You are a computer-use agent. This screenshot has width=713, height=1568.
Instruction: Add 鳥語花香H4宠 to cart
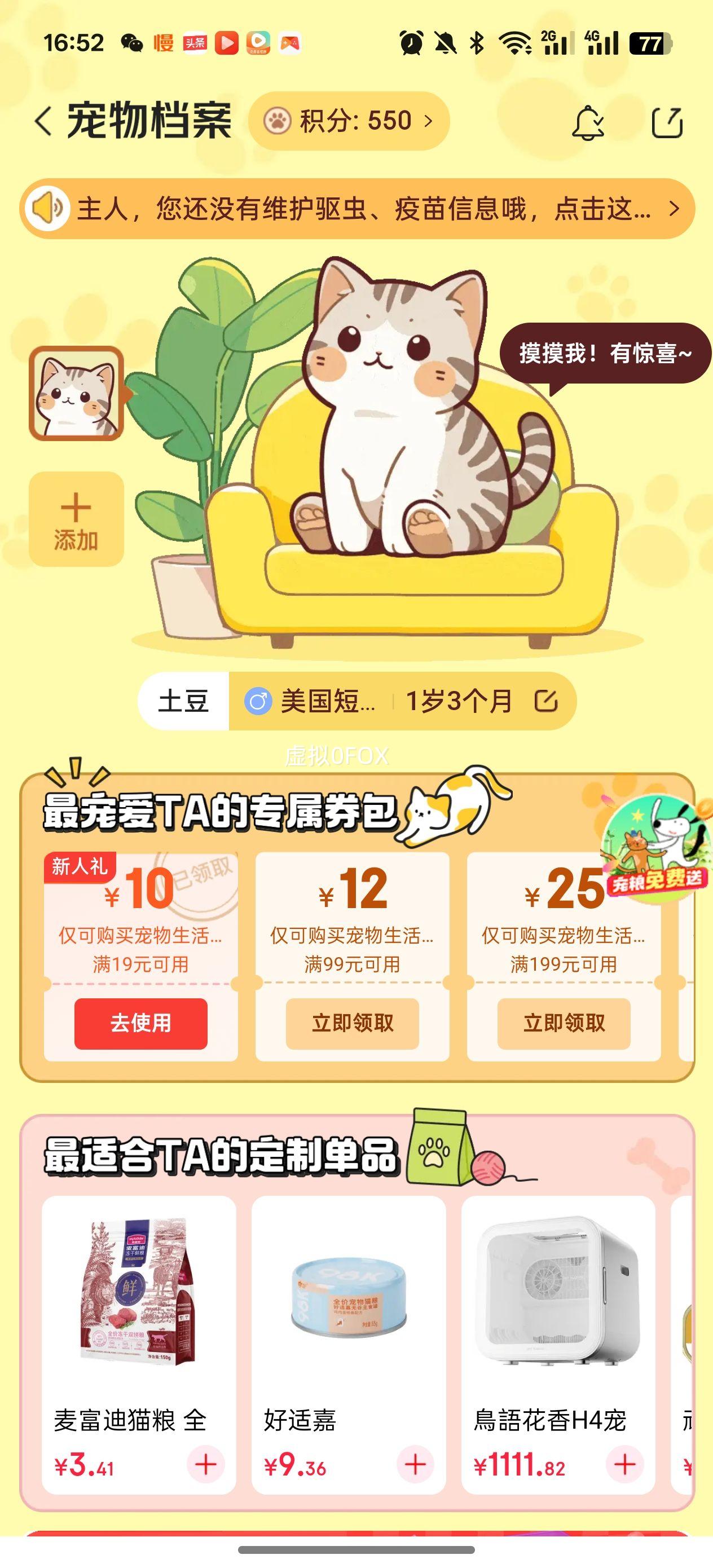(x=626, y=1464)
